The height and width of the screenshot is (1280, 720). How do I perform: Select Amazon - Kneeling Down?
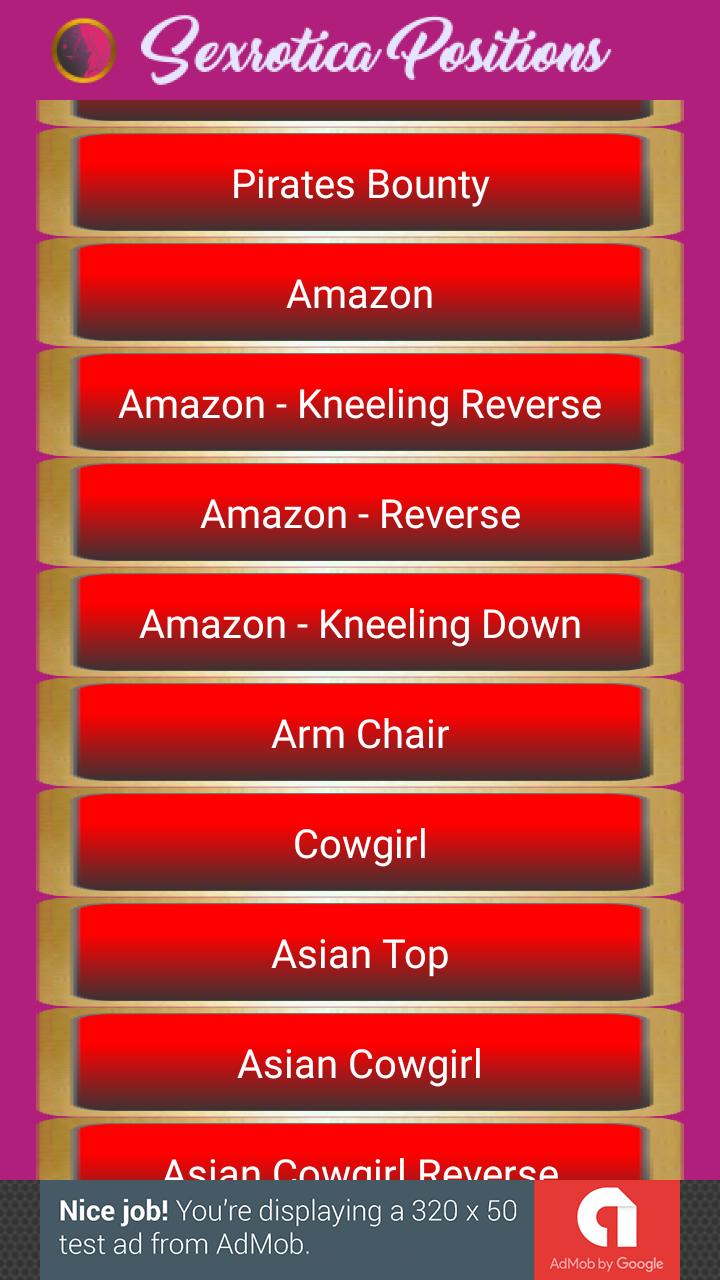click(360, 623)
